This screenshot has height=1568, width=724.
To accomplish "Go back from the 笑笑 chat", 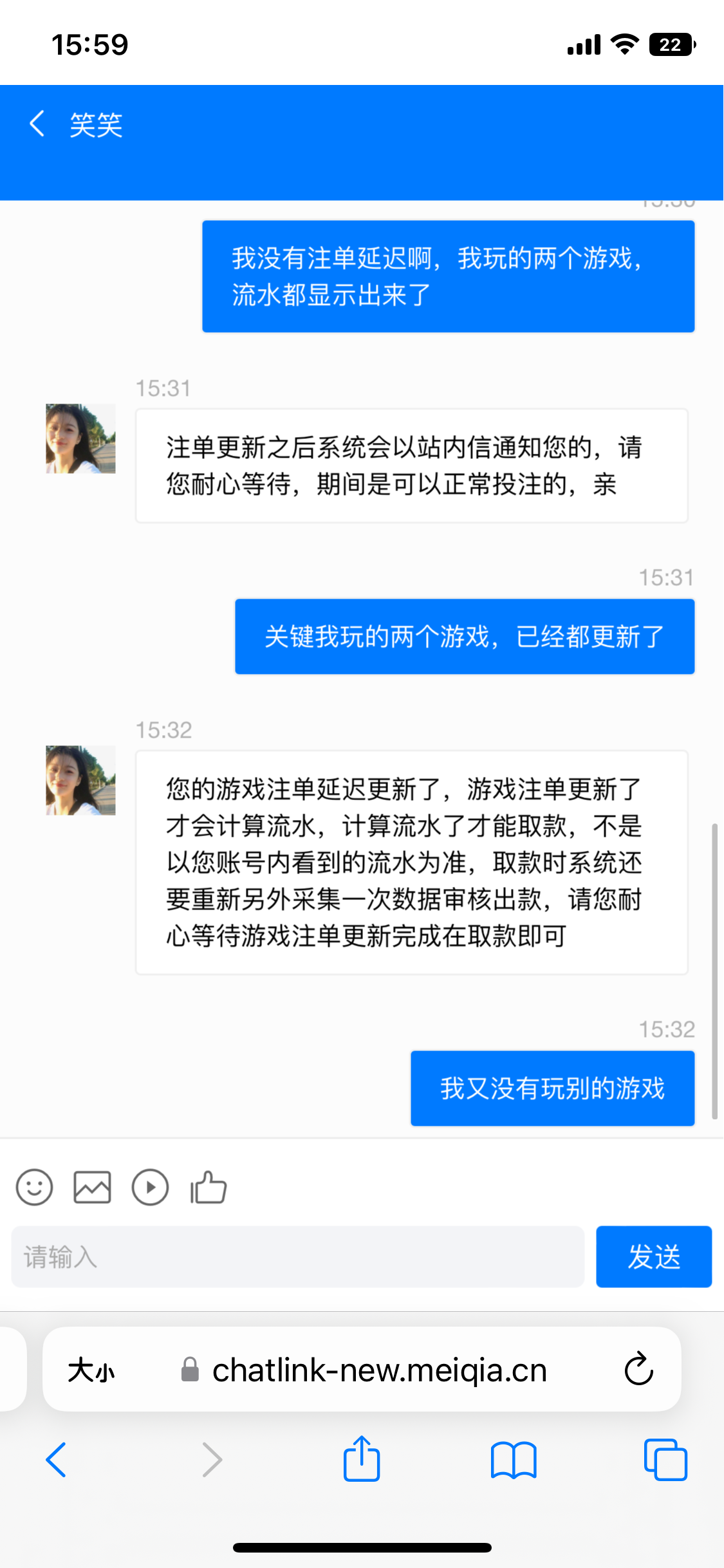I will 37,124.
